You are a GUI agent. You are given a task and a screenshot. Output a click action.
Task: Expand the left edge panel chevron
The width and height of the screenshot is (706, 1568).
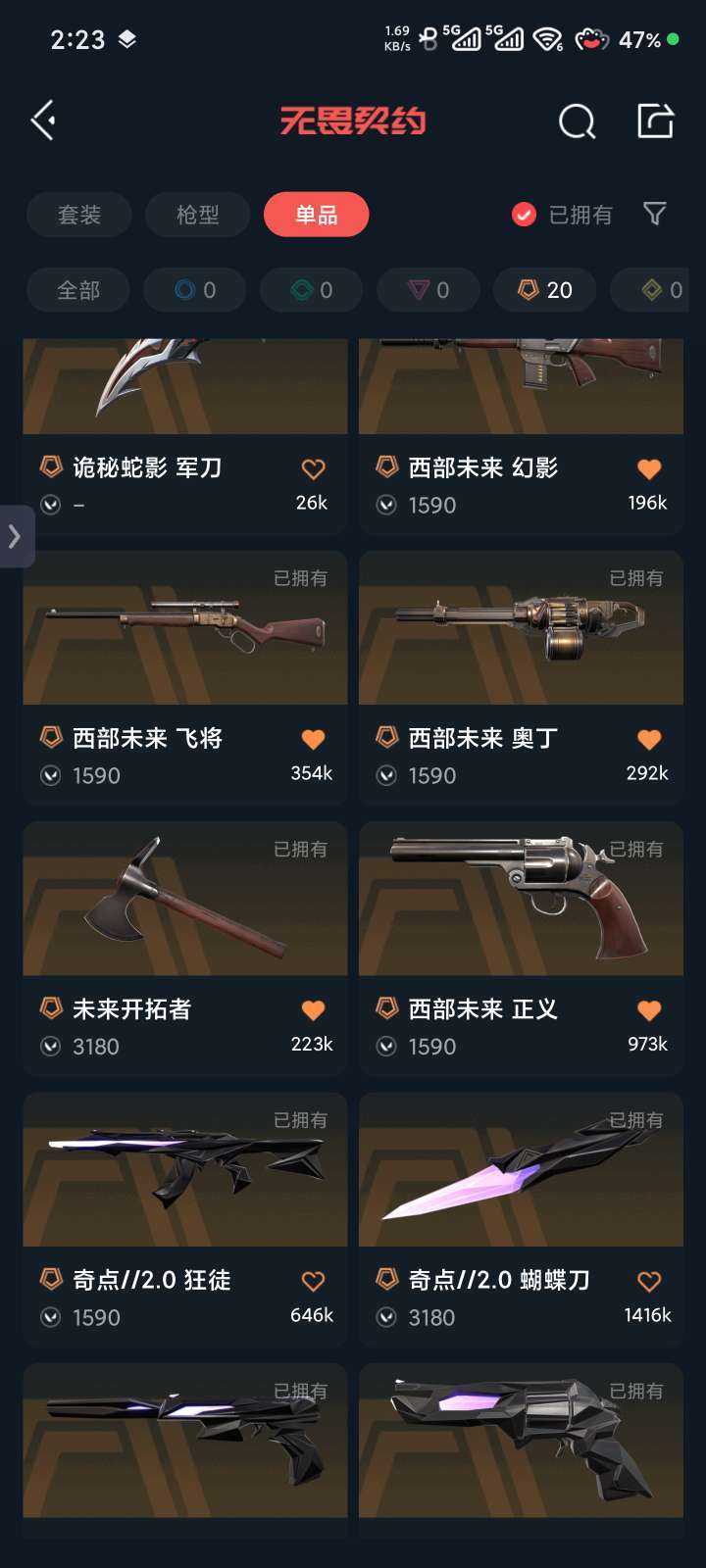(16, 537)
